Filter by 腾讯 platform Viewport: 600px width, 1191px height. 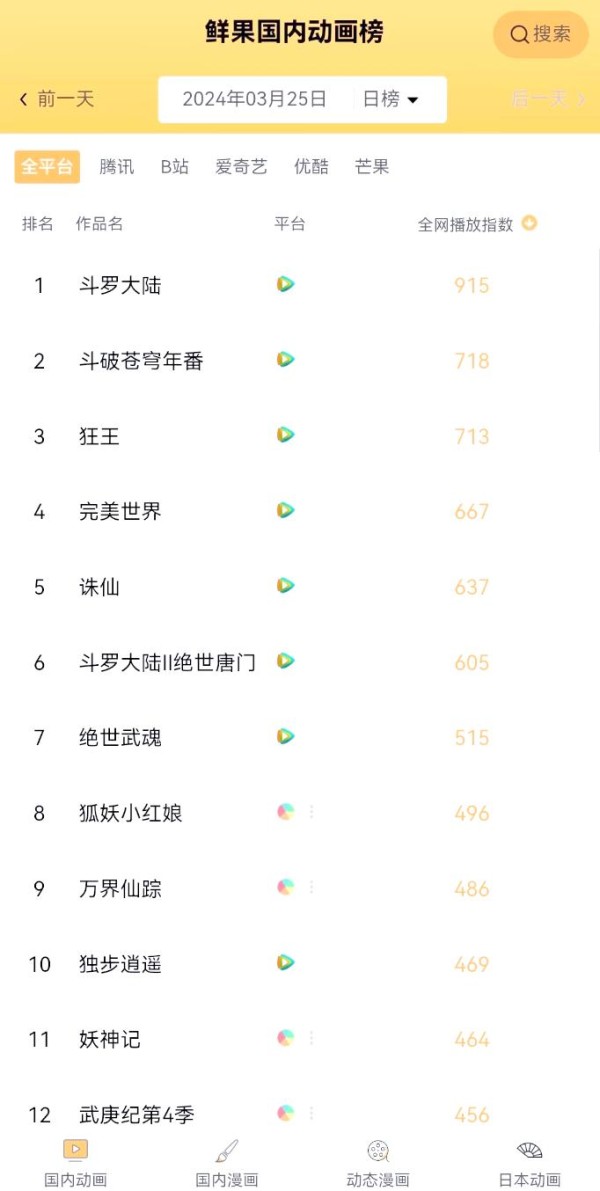116,167
